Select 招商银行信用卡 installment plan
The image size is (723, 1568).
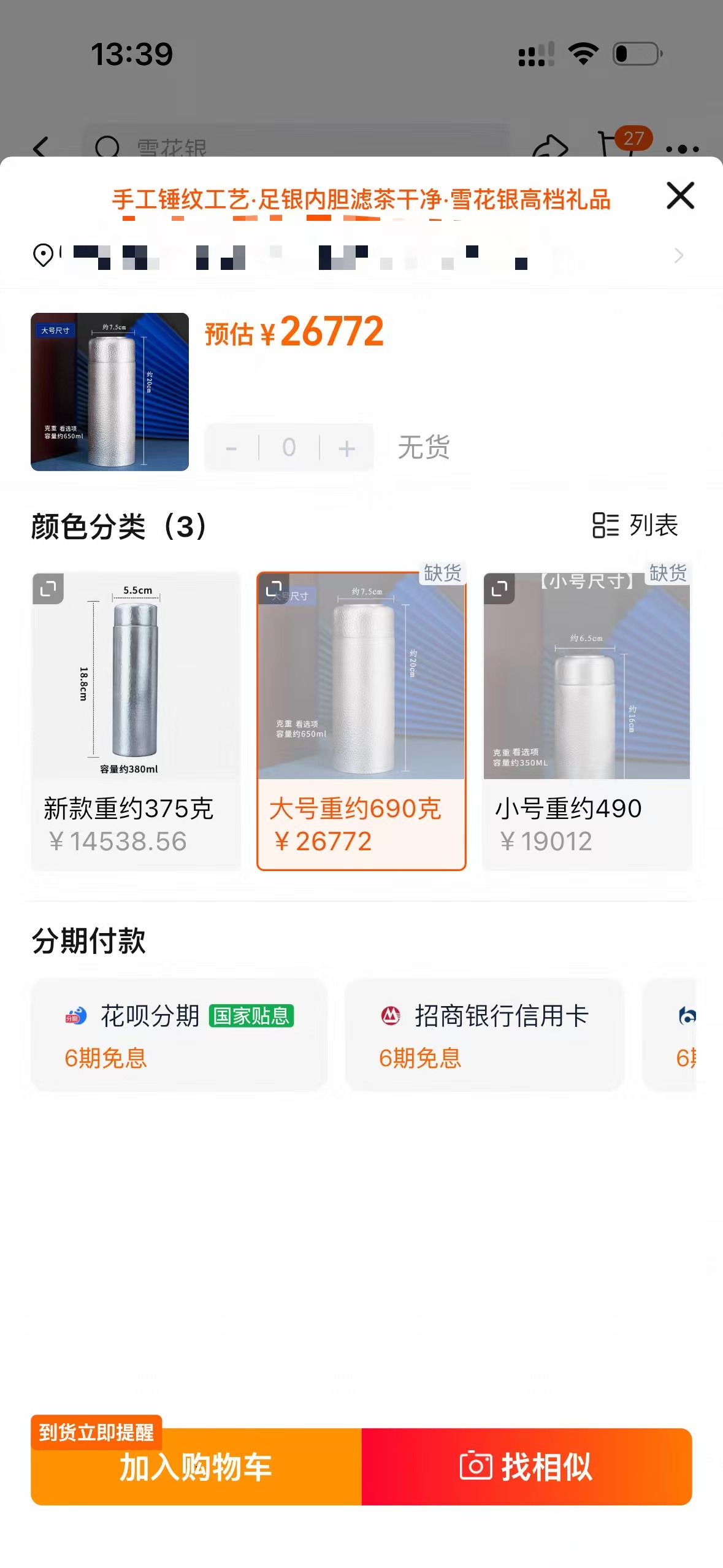point(484,1035)
